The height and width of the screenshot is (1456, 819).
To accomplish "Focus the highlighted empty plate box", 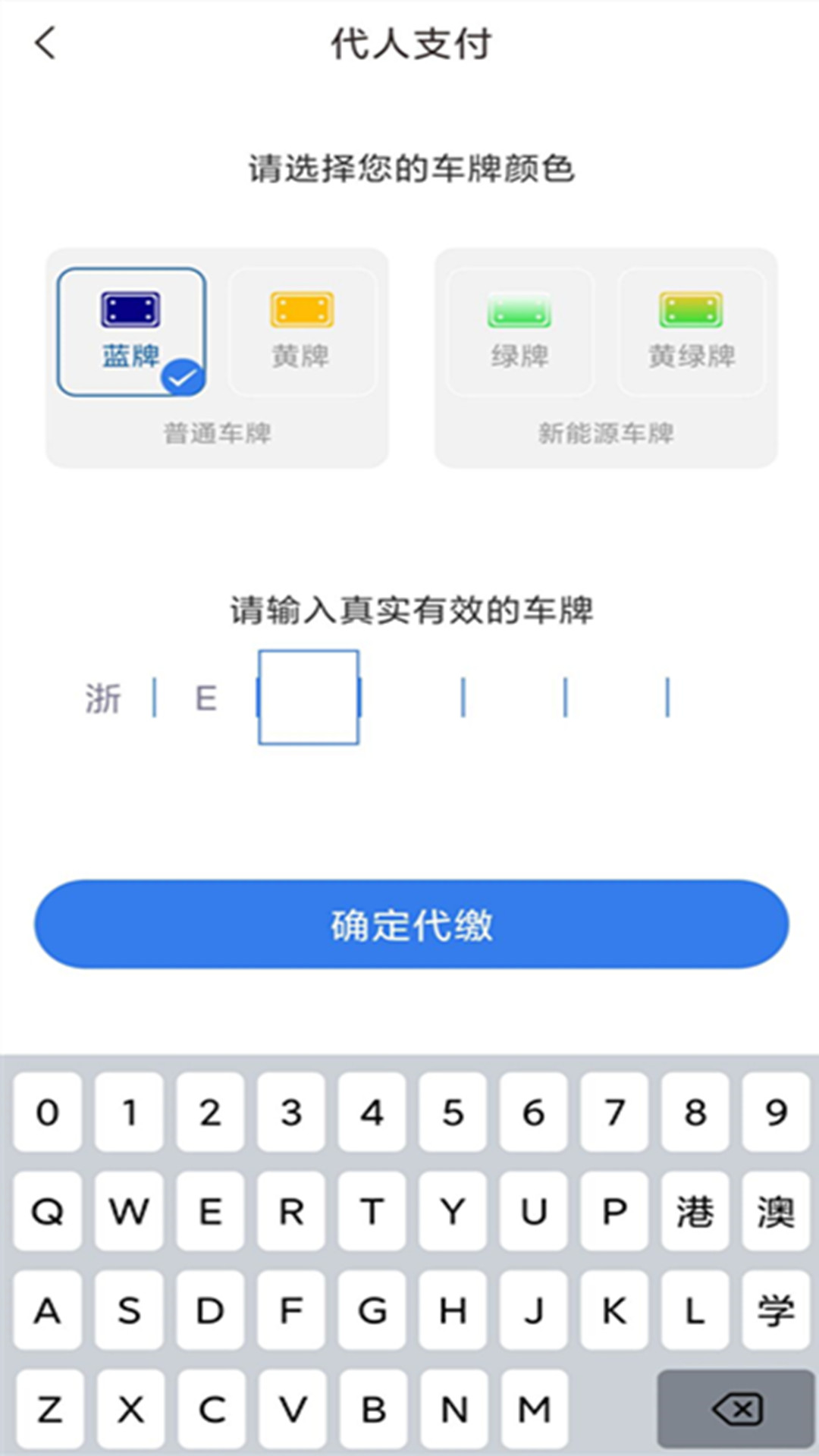I will pyautogui.click(x=308, y=698).
